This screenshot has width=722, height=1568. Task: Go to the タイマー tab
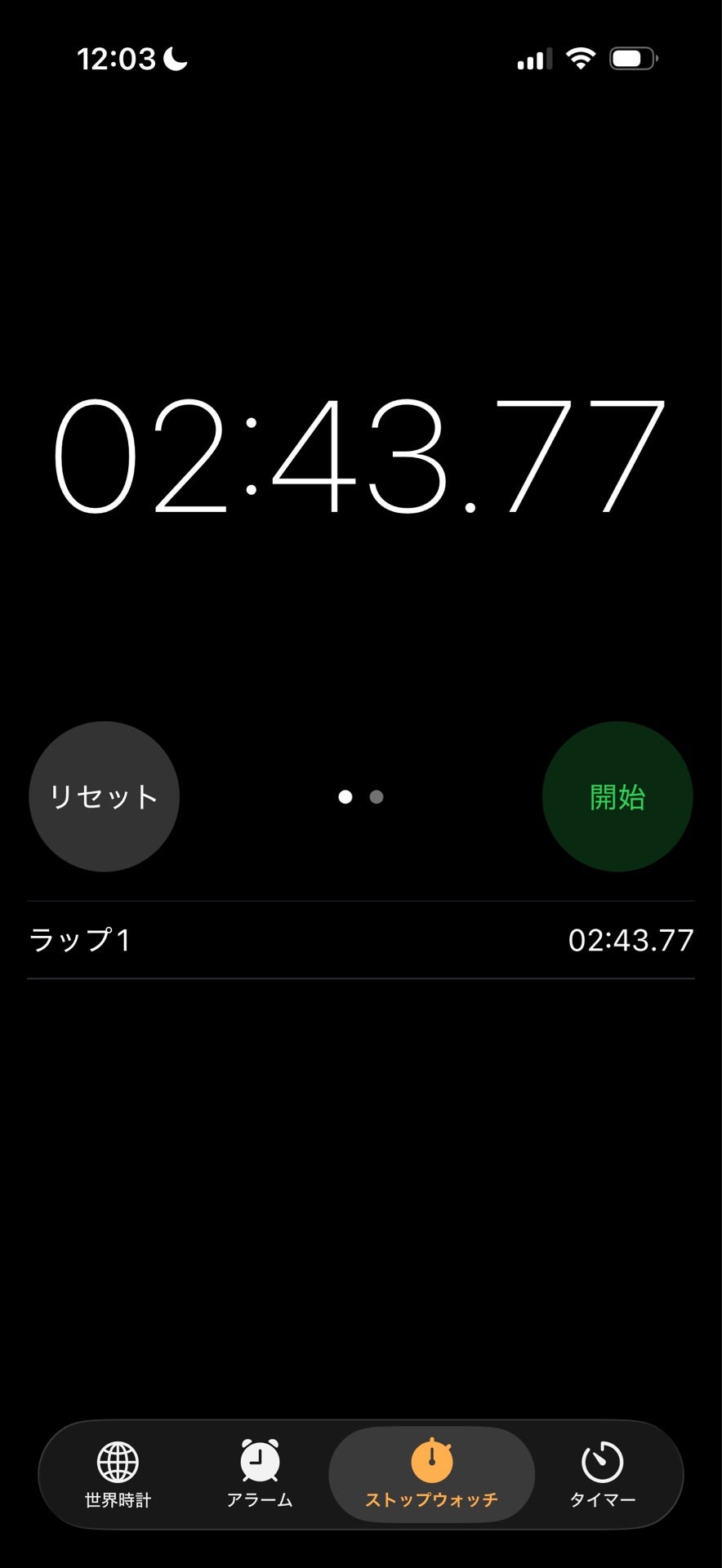pos(603,1475)
